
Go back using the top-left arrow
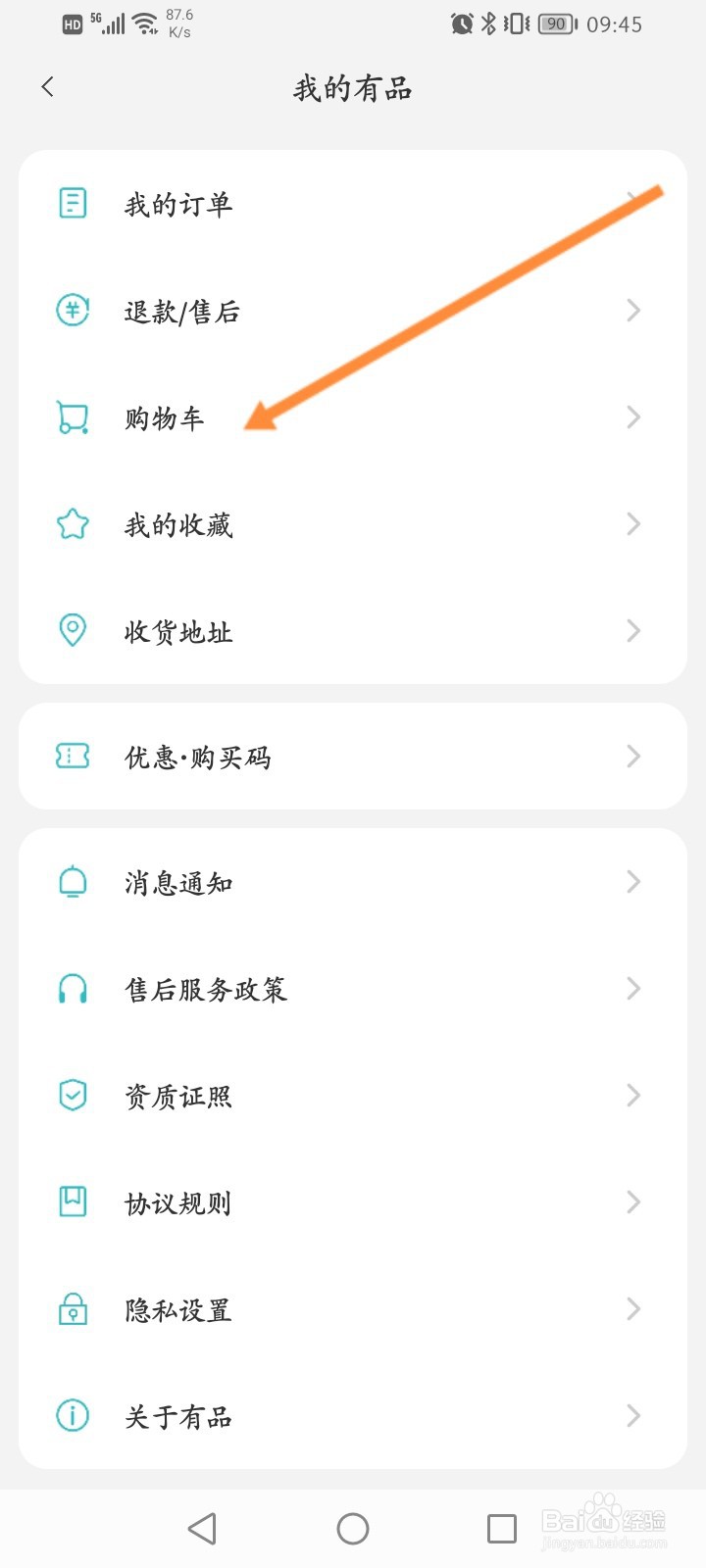pyautogui.click(x=47, y=87)
